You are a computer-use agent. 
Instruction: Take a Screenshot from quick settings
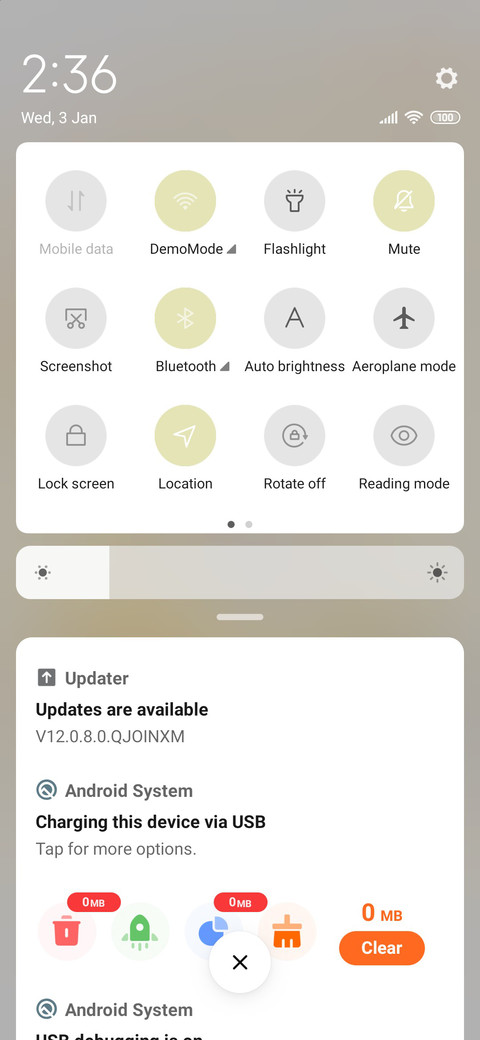76,318
